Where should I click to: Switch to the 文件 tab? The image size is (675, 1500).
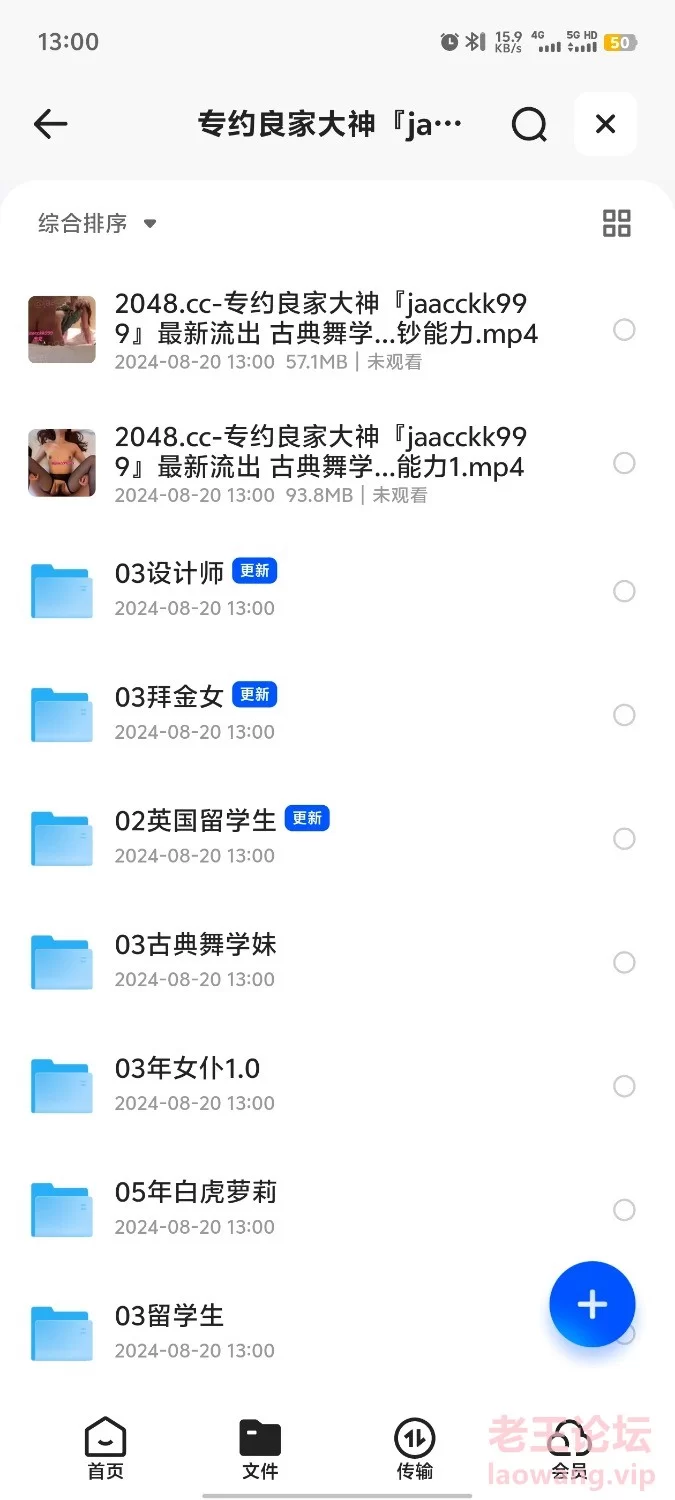point(260,1449)
